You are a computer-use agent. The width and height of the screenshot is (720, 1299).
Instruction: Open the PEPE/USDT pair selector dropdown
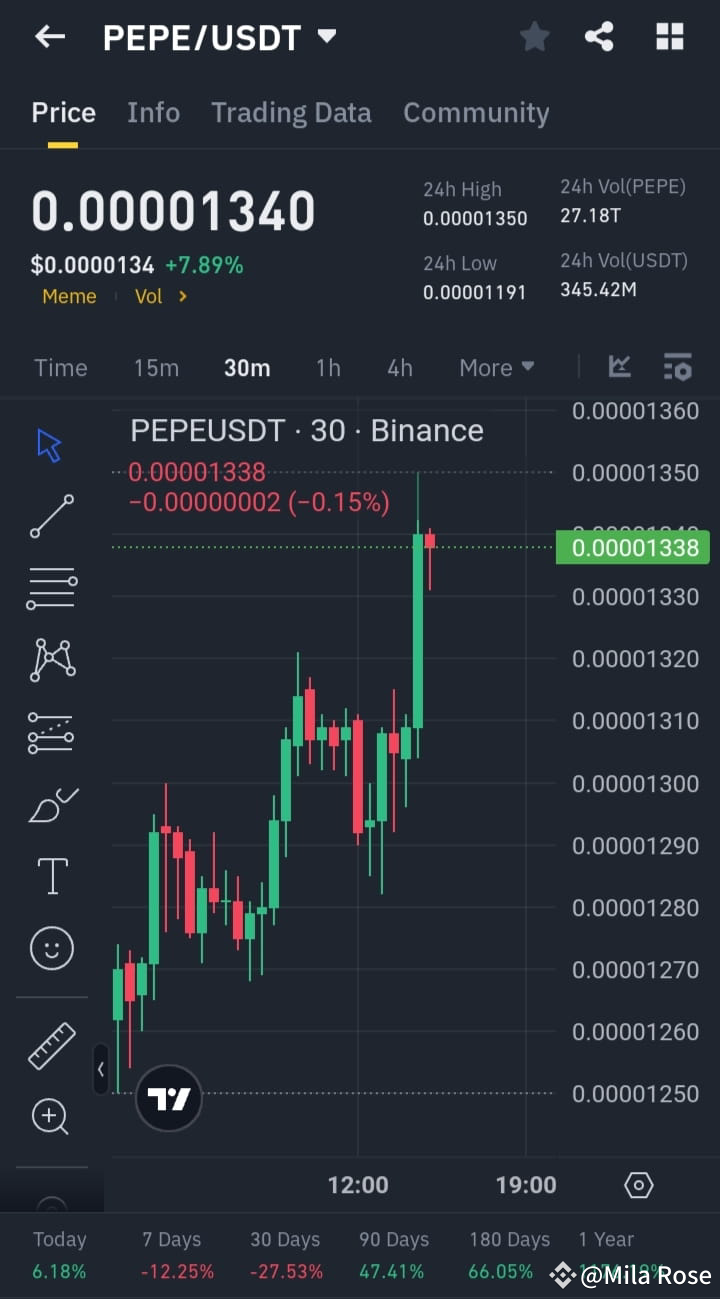point(327,37)
